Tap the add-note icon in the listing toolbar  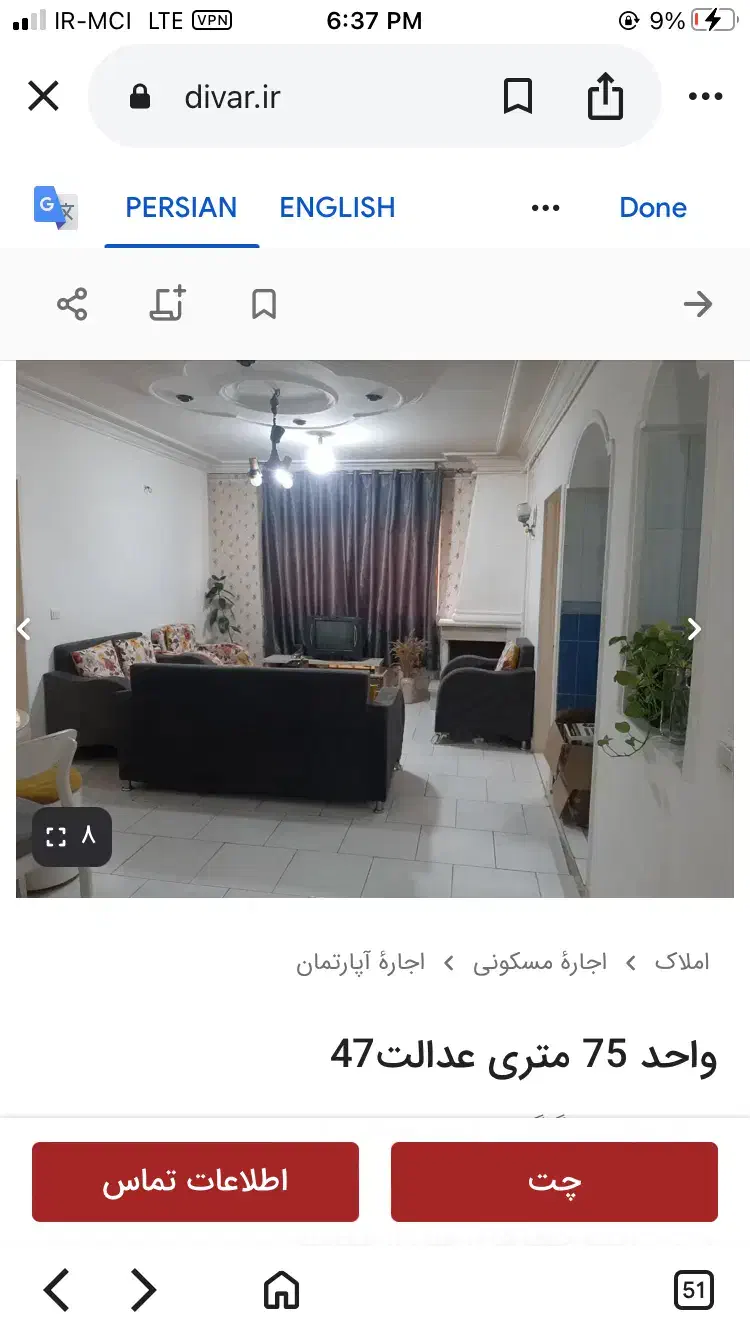166,303
